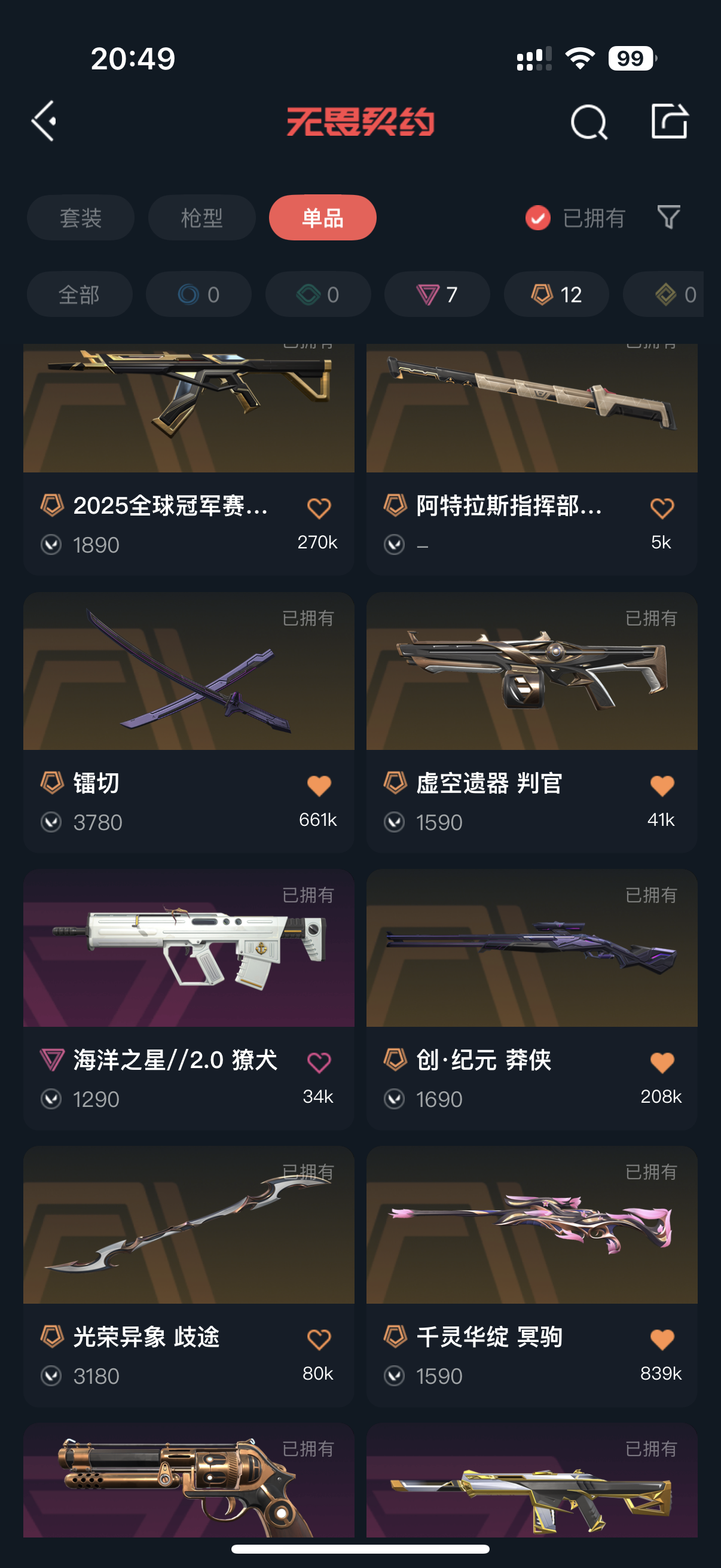Like the 光荣异象 歧途 skin
Screen dimensions: 721x1568
(x=319, y=1340)
